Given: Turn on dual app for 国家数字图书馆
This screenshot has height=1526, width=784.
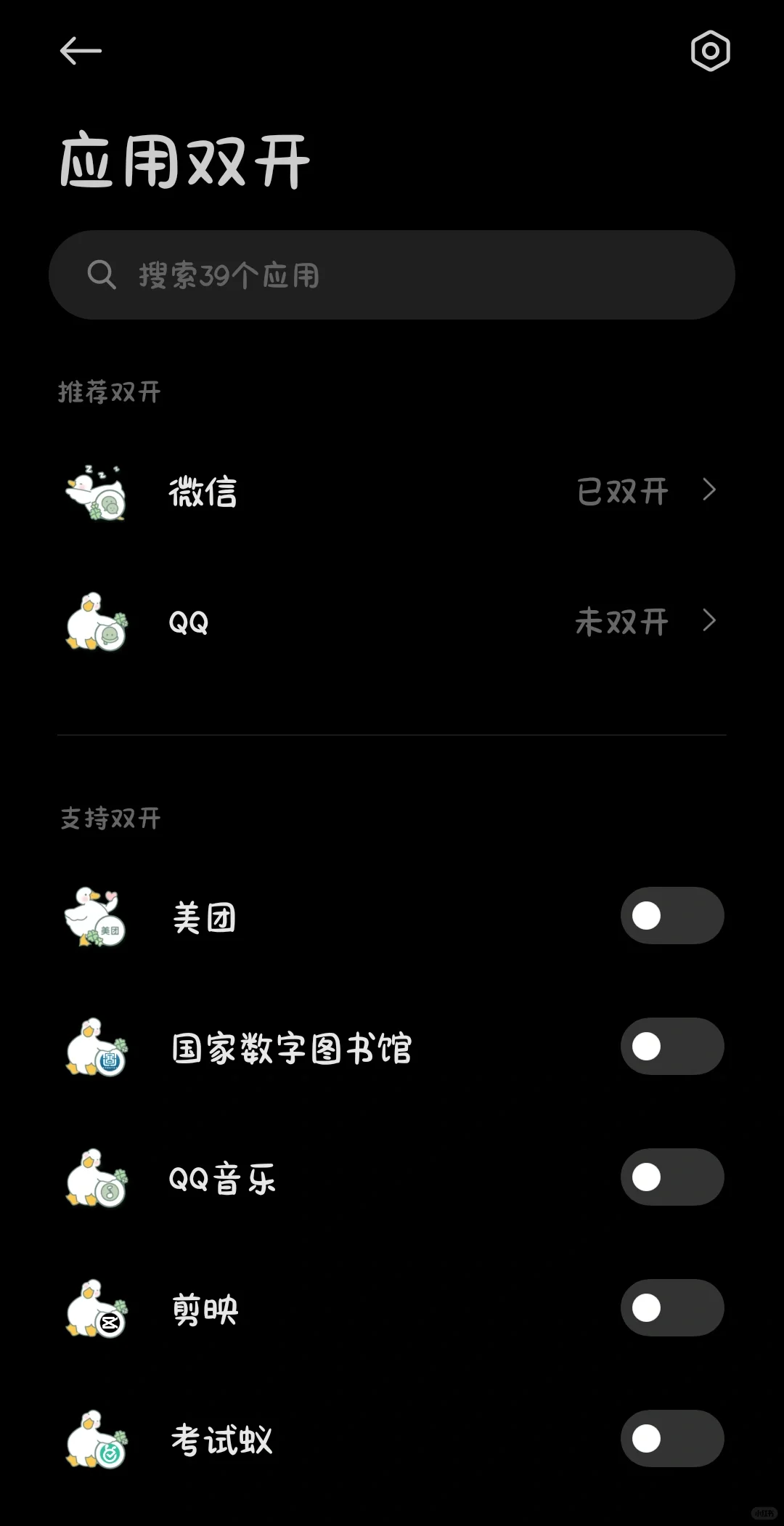Looking at the screenshot, I should [x=672, y=1047].
